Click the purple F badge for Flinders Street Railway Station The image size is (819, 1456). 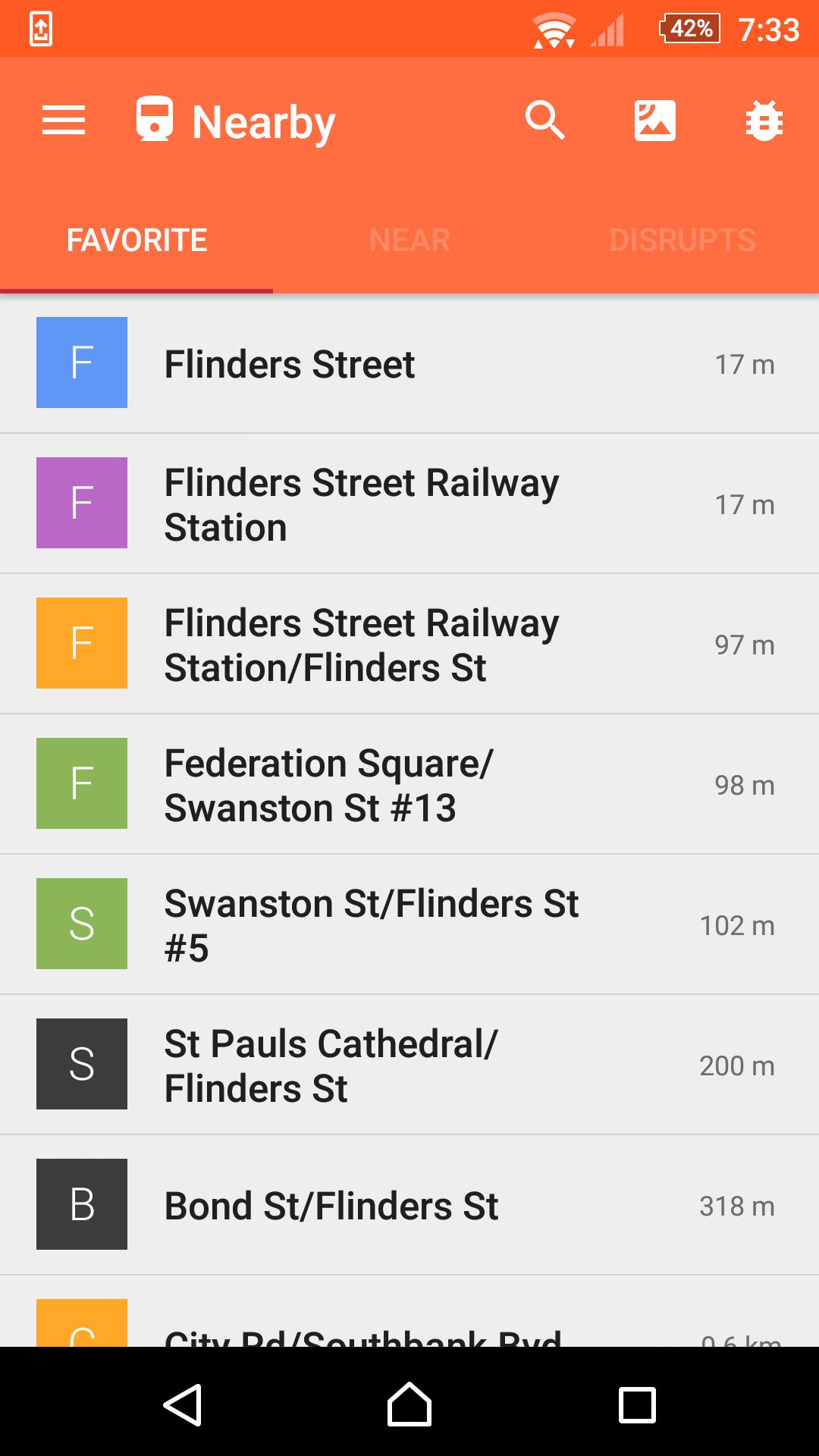pos(81,502)
